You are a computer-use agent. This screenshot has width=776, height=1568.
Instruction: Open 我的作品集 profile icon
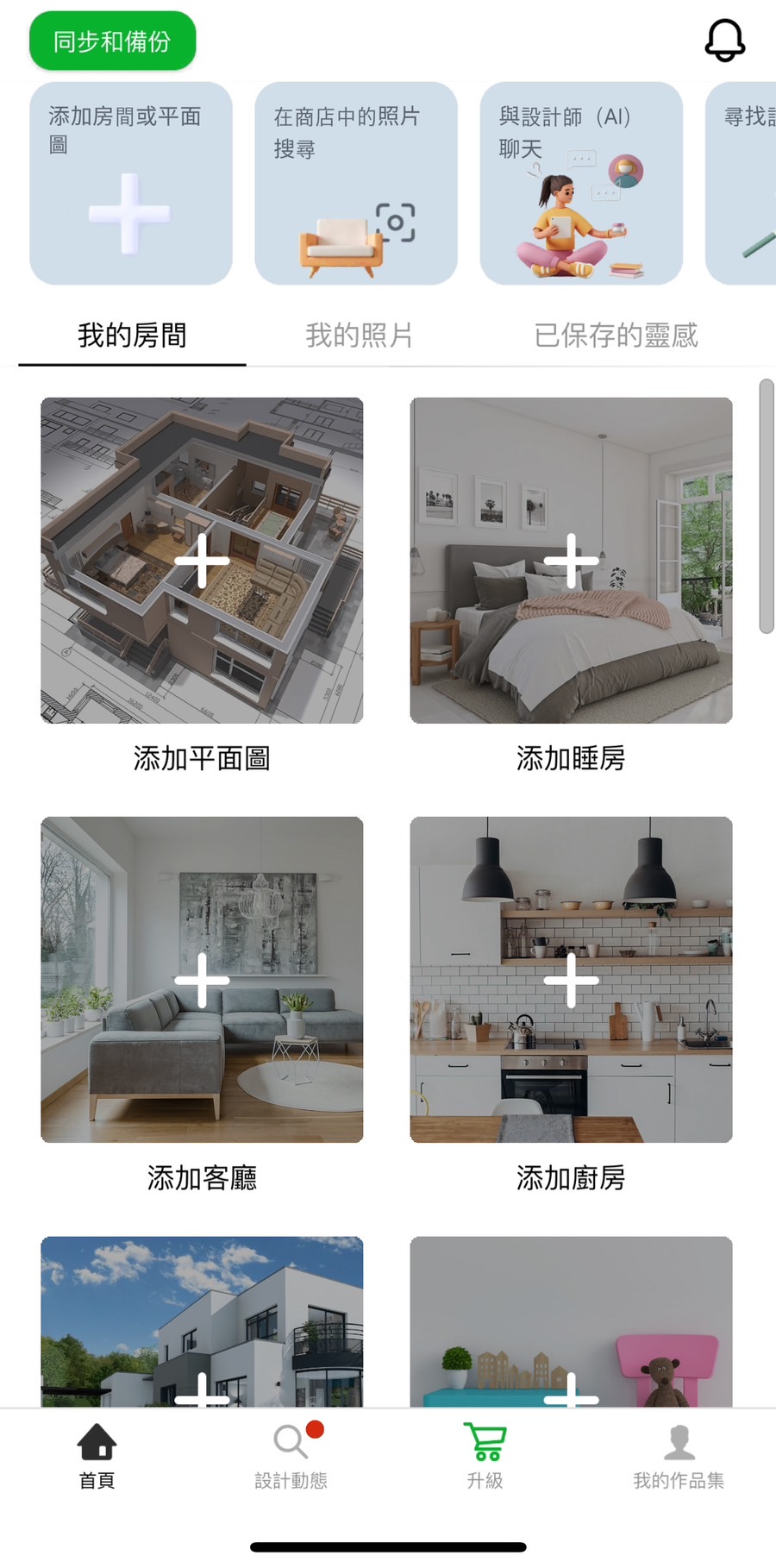click(679, 1437)
